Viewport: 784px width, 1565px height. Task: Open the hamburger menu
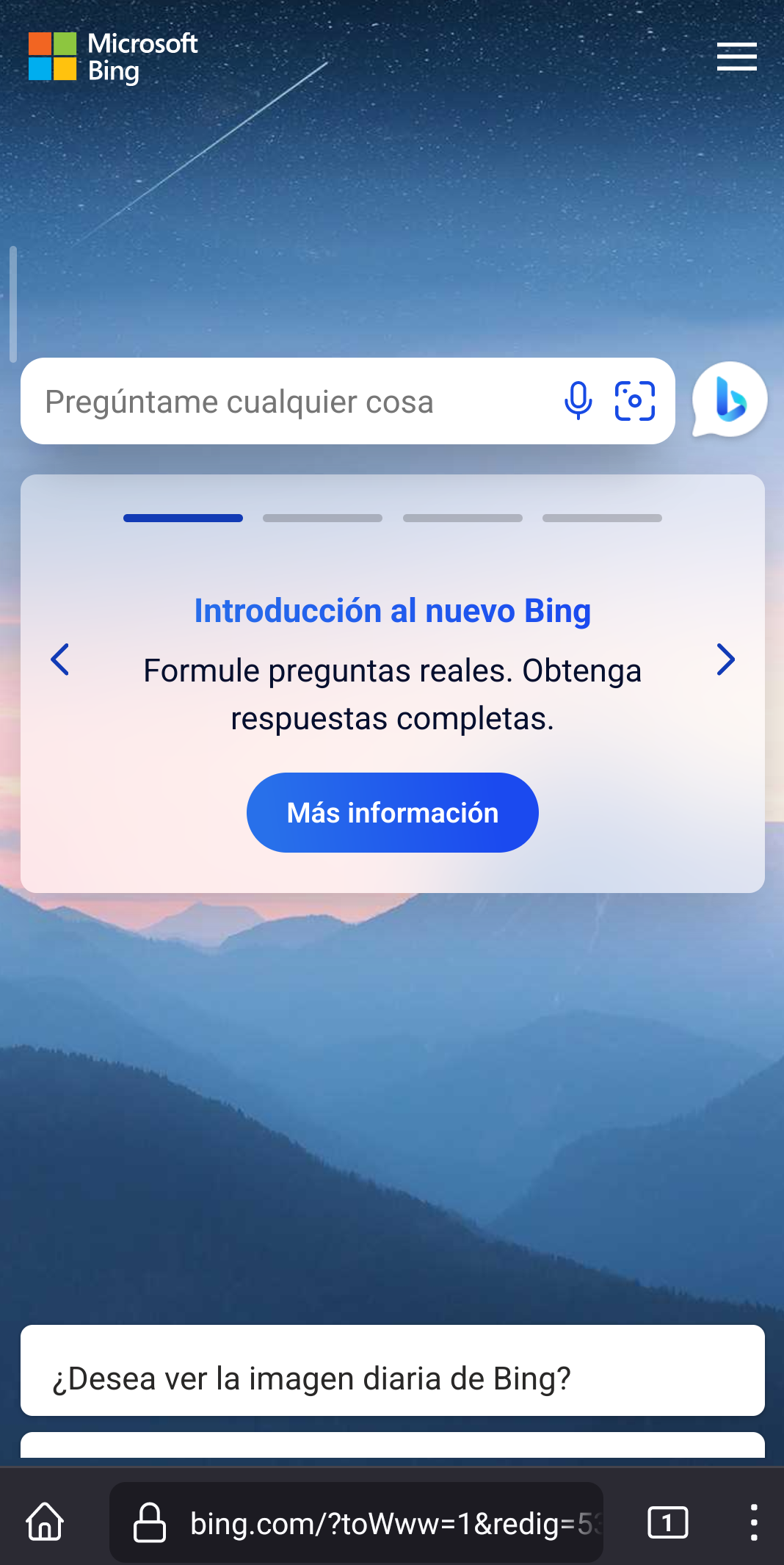click(x=736, y=57)
